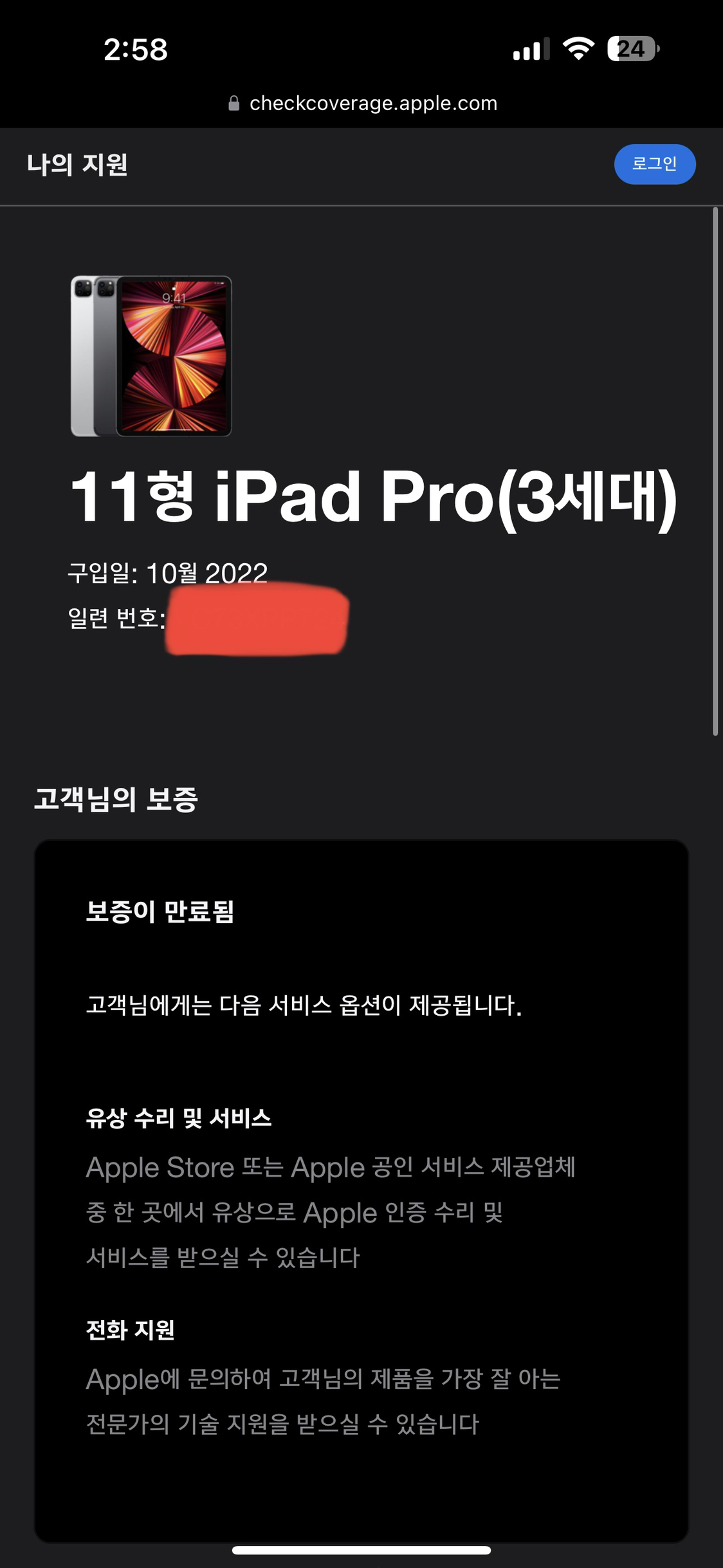The height and width of the screenshot is (1568, 723).
Task: Tap the blue 로그인 button
Action: [654, 164]
